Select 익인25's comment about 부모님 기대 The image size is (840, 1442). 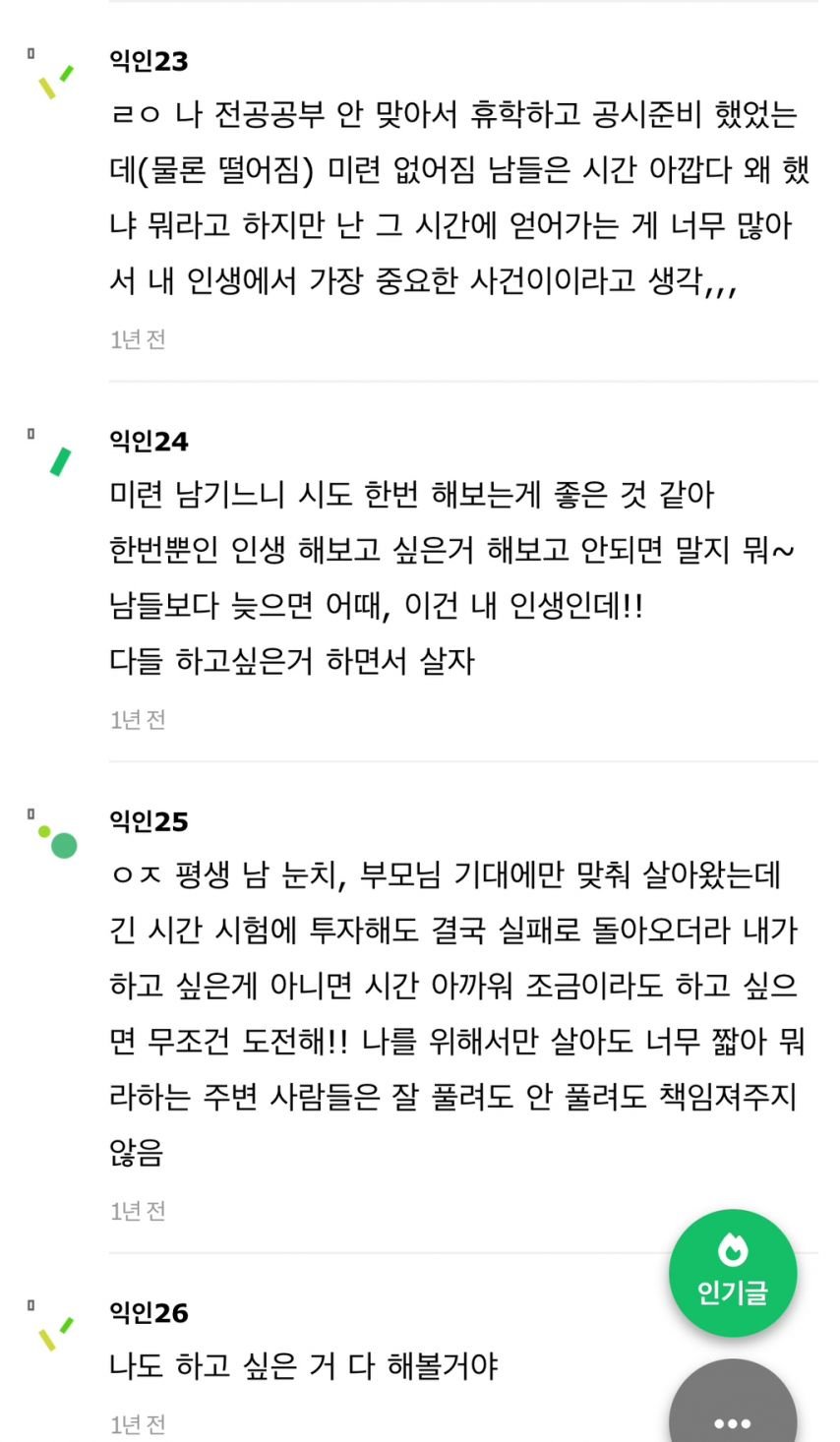(x=456, y=1013)
